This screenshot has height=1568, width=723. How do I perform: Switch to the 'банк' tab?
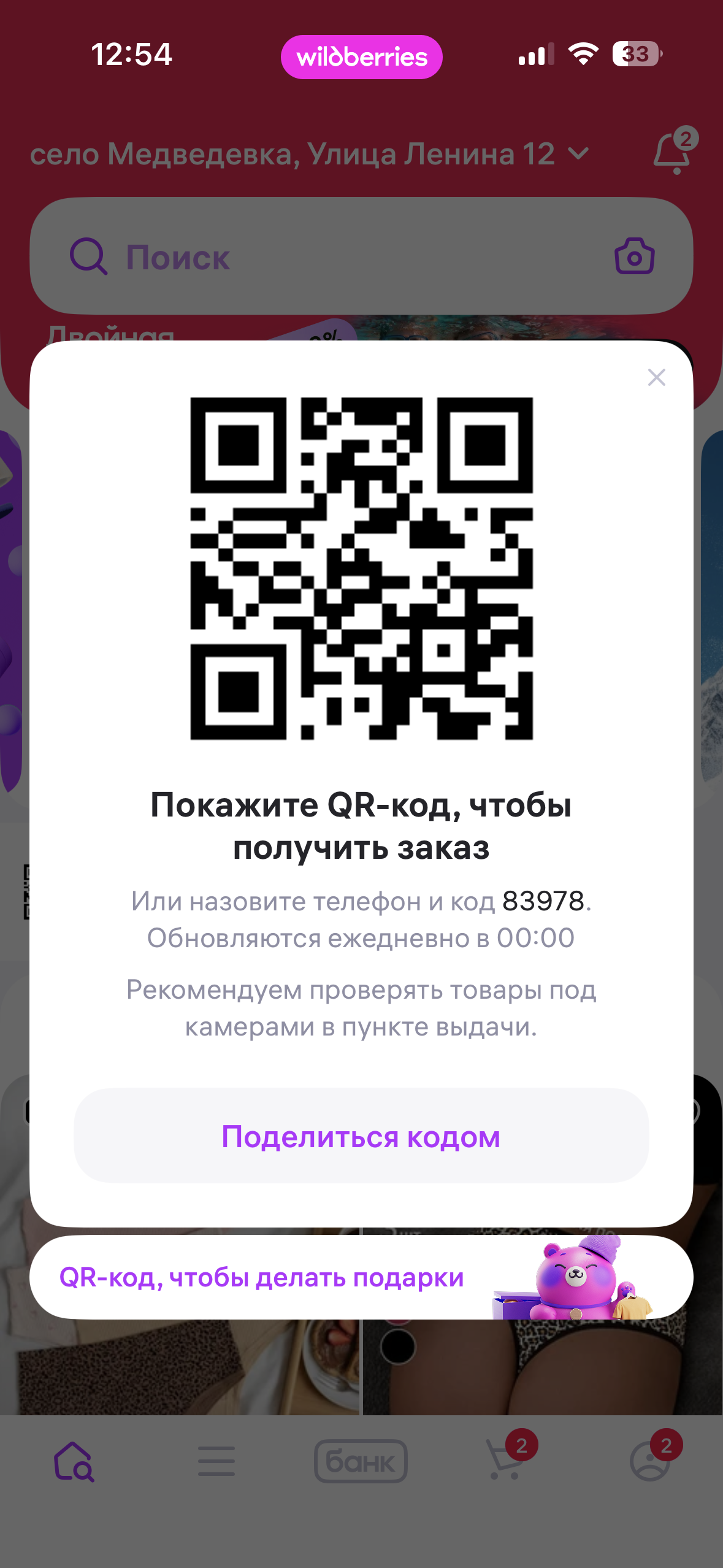361,1461
